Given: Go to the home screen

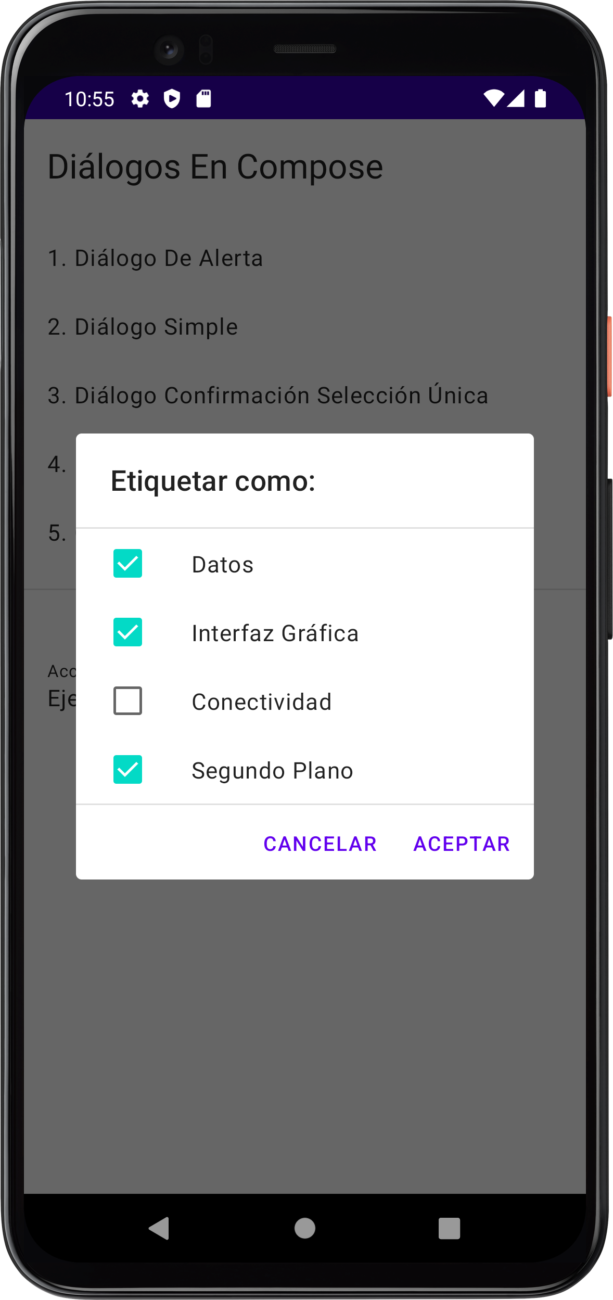Looking at the screenshot, I should click(305, 1228).
